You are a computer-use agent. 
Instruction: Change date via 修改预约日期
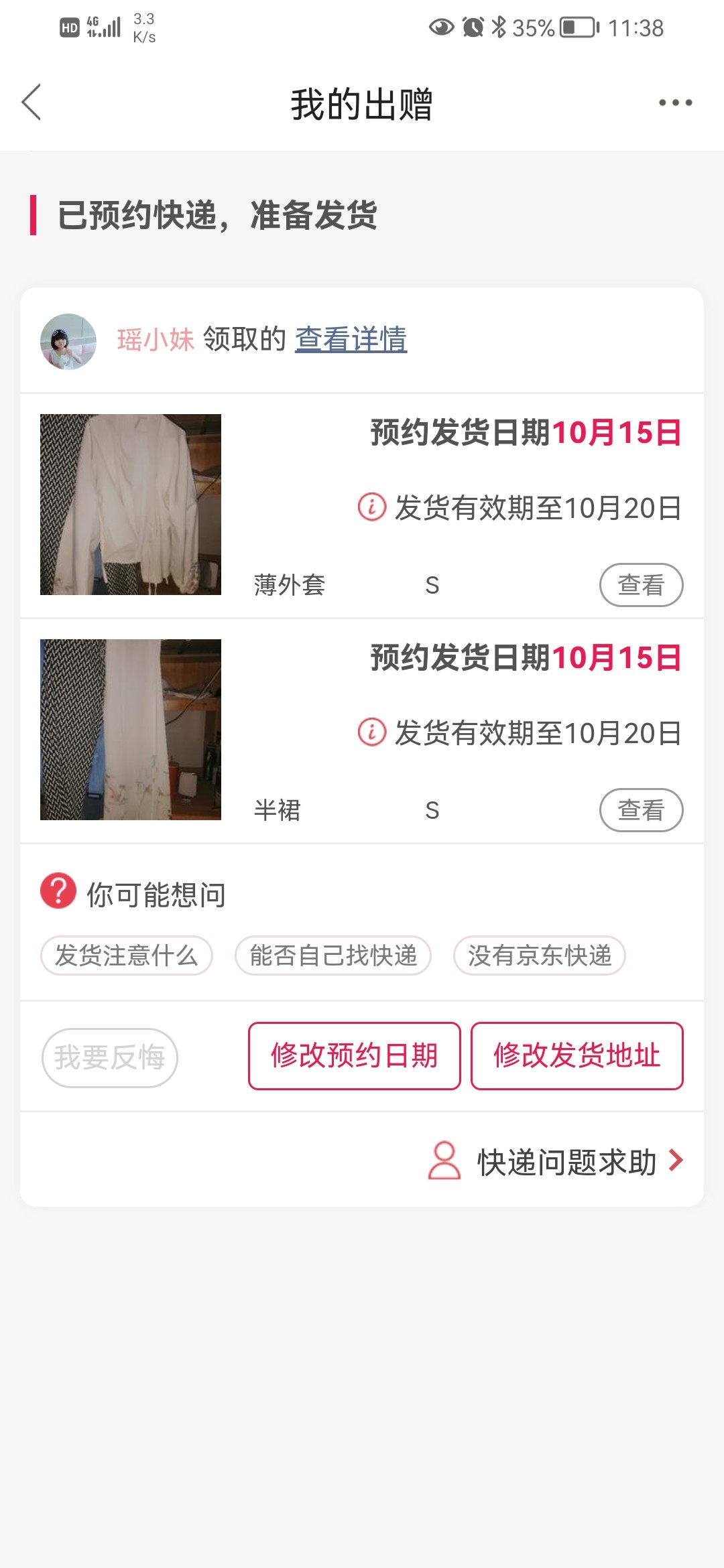354,1056
